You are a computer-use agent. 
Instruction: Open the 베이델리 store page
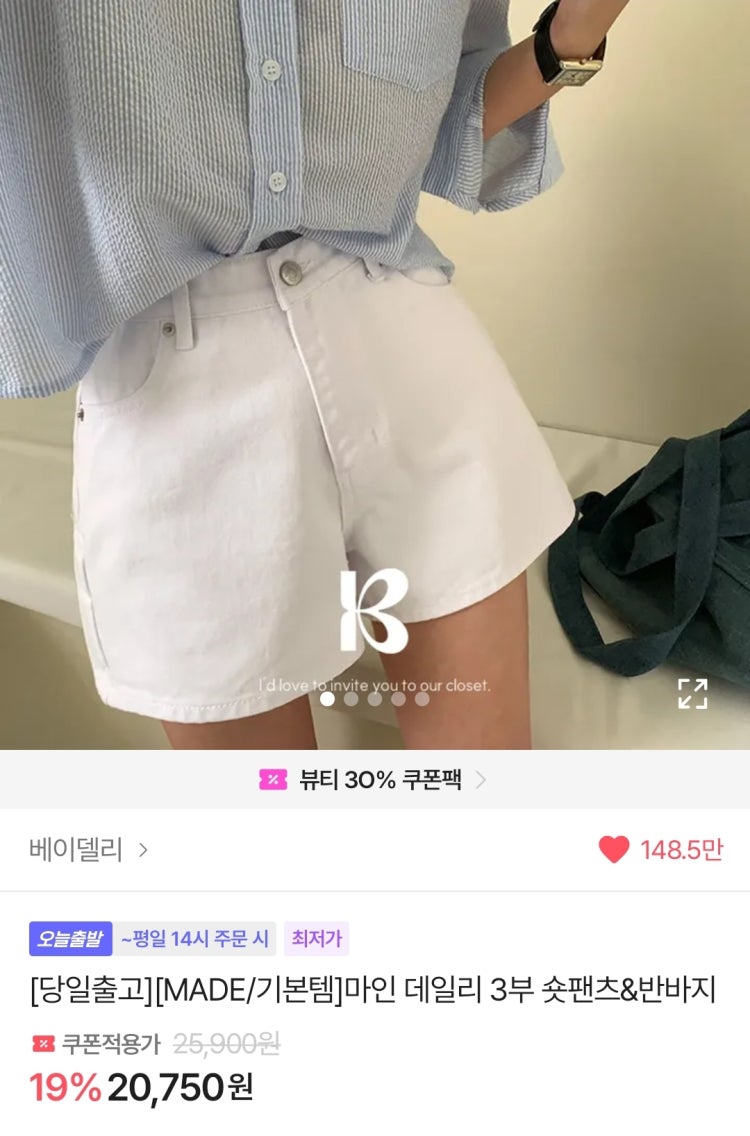(88, 850)
